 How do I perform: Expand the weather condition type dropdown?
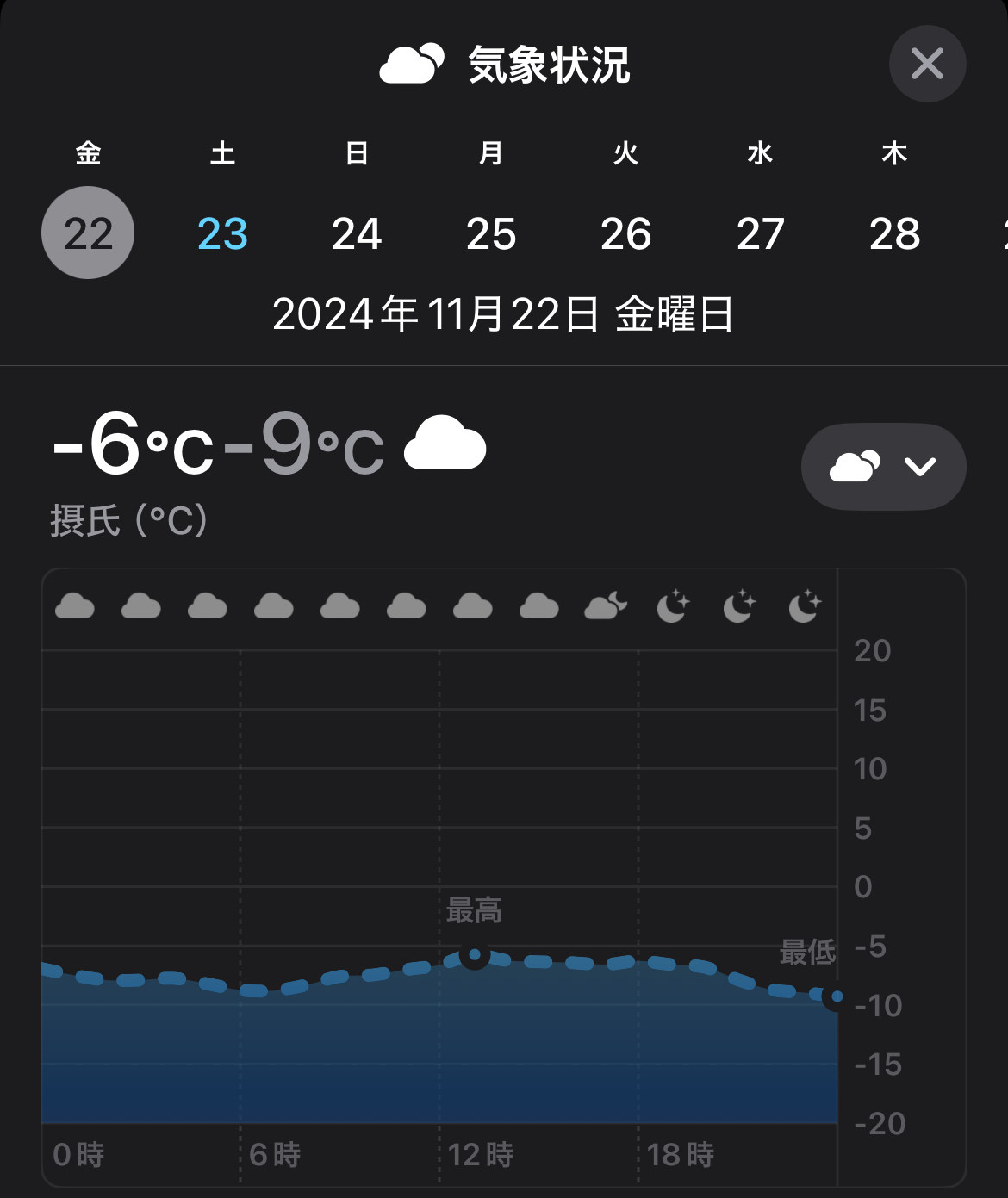pos(883,466)
